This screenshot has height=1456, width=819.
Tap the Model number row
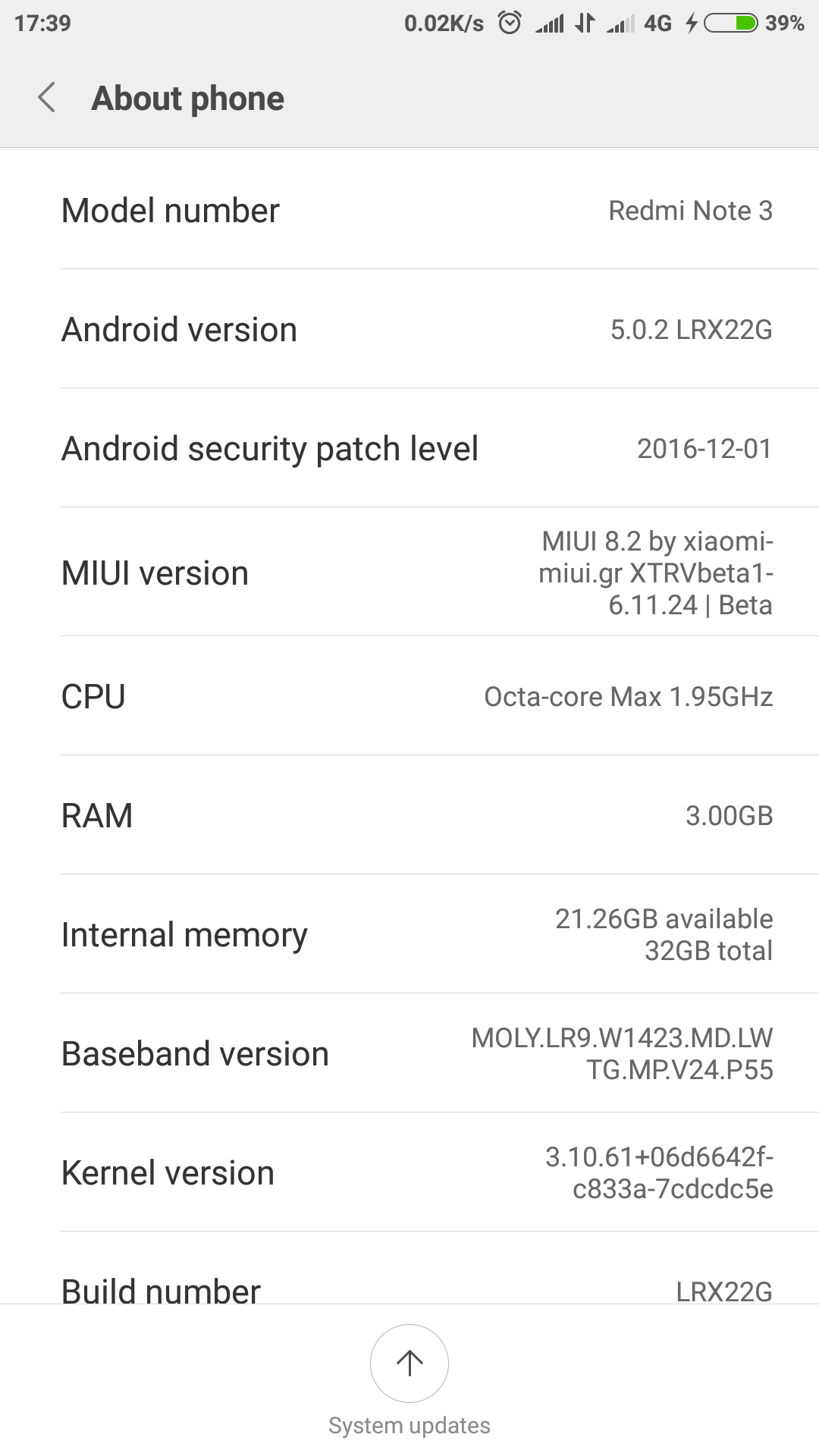(409, 210)
